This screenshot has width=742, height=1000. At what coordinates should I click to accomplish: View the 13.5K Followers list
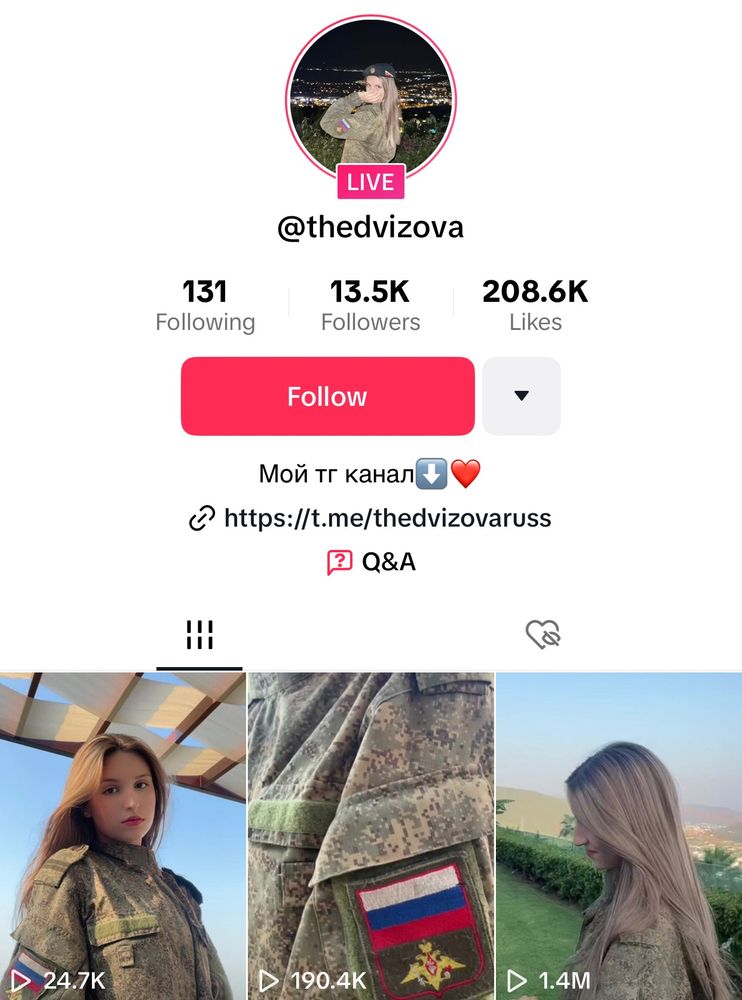click(370, 306)
